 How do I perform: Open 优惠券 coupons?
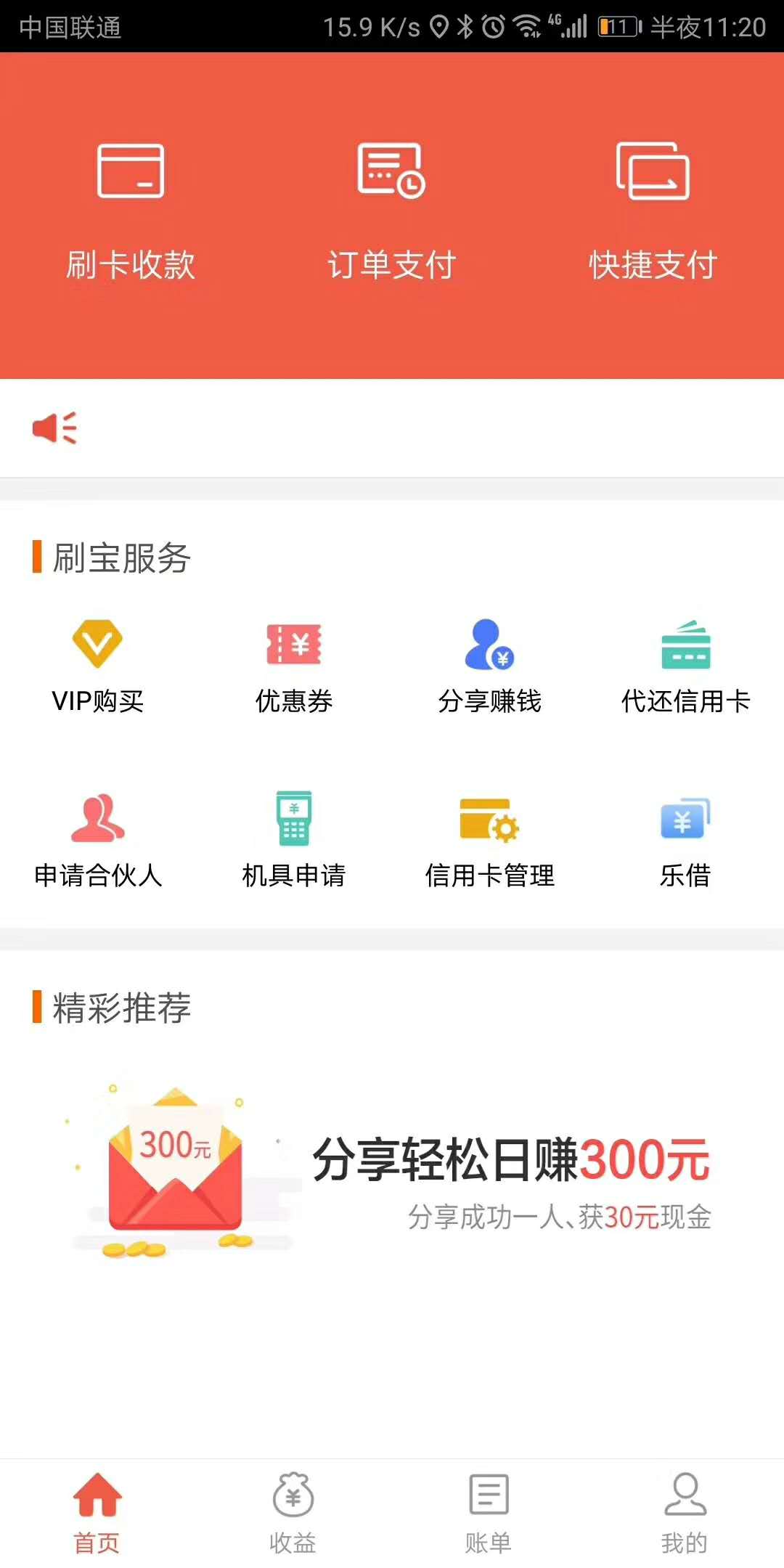tap(294, 666)
